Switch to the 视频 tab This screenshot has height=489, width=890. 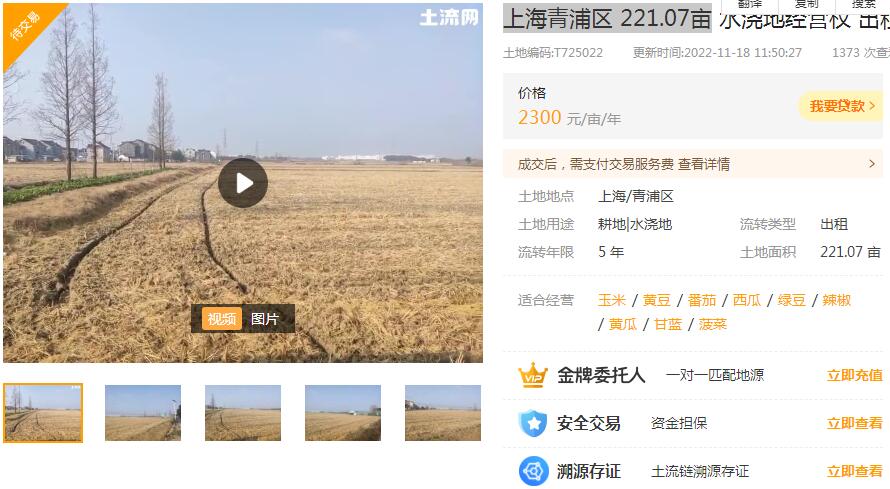pyautogui.click(x=222, y=319)
